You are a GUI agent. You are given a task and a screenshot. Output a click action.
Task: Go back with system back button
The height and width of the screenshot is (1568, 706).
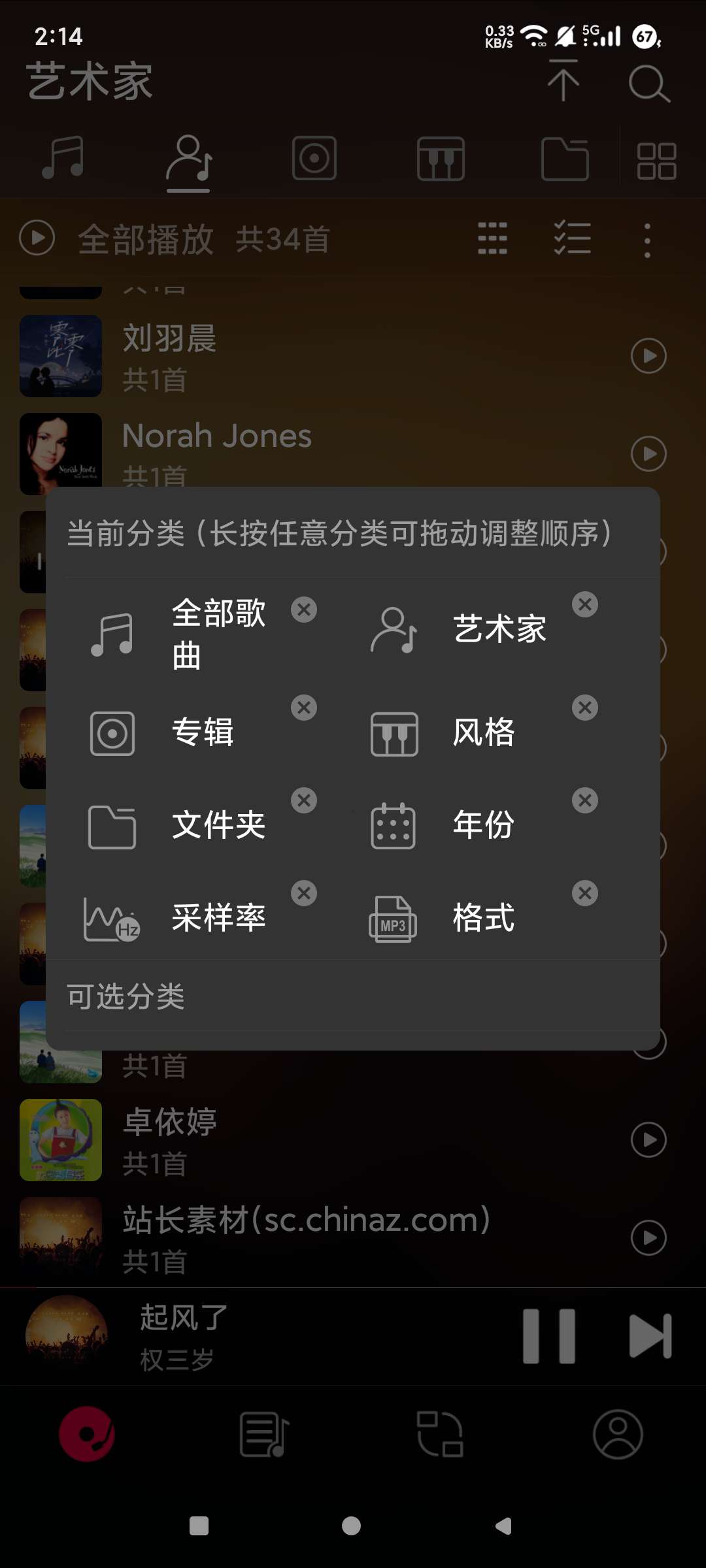pyautogui.click(x=503, y=1526)
